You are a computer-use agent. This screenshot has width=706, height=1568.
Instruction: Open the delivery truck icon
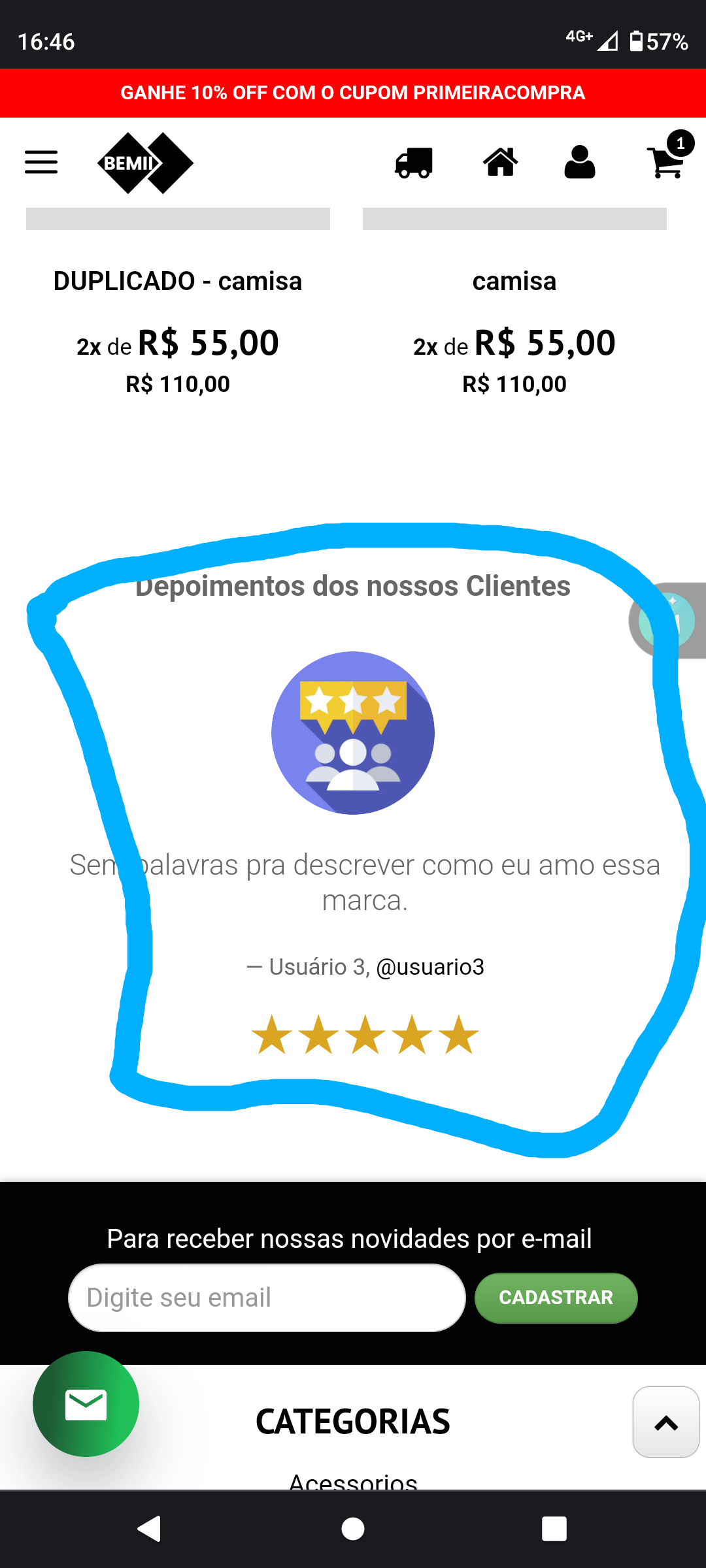point(414,162)
